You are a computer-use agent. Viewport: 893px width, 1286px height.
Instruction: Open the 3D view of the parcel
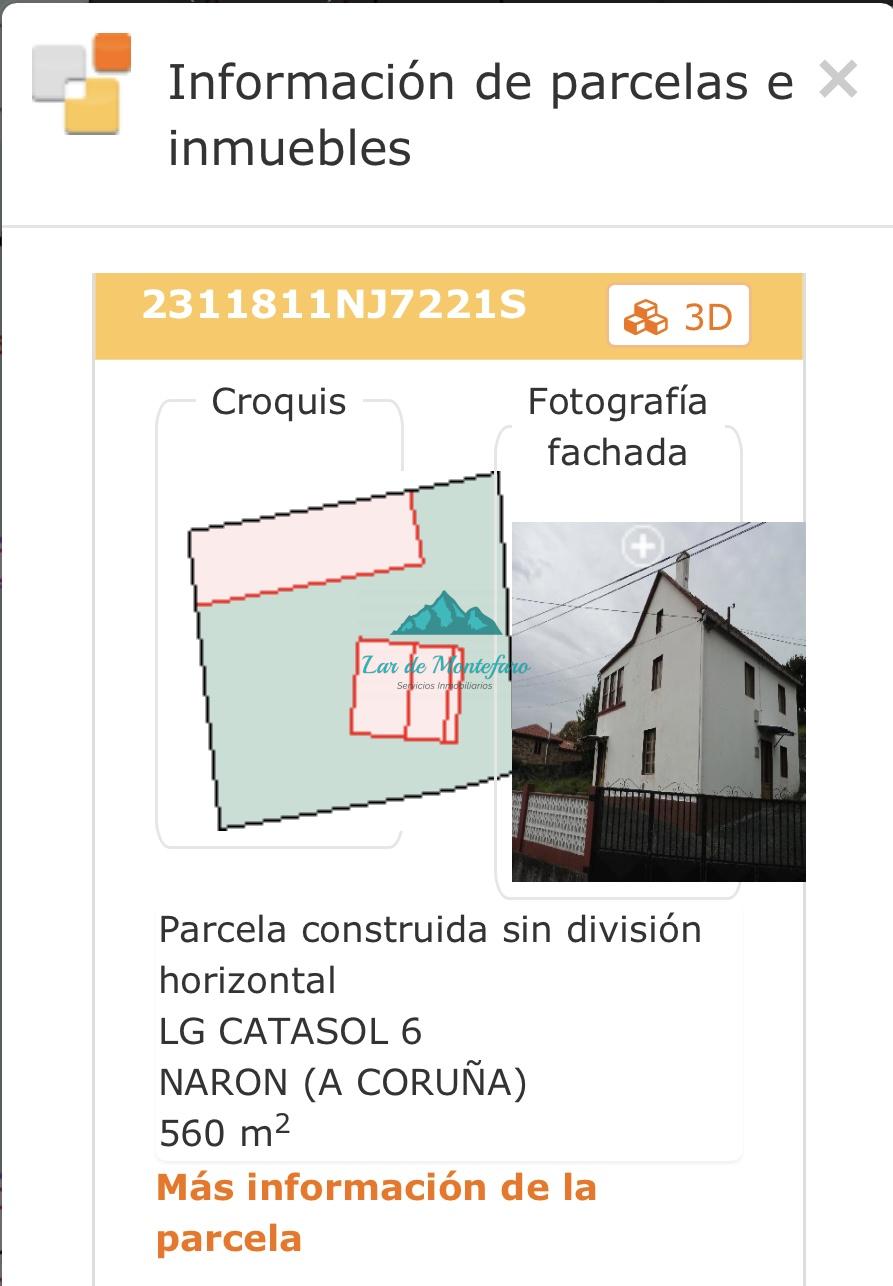(679, 317)
